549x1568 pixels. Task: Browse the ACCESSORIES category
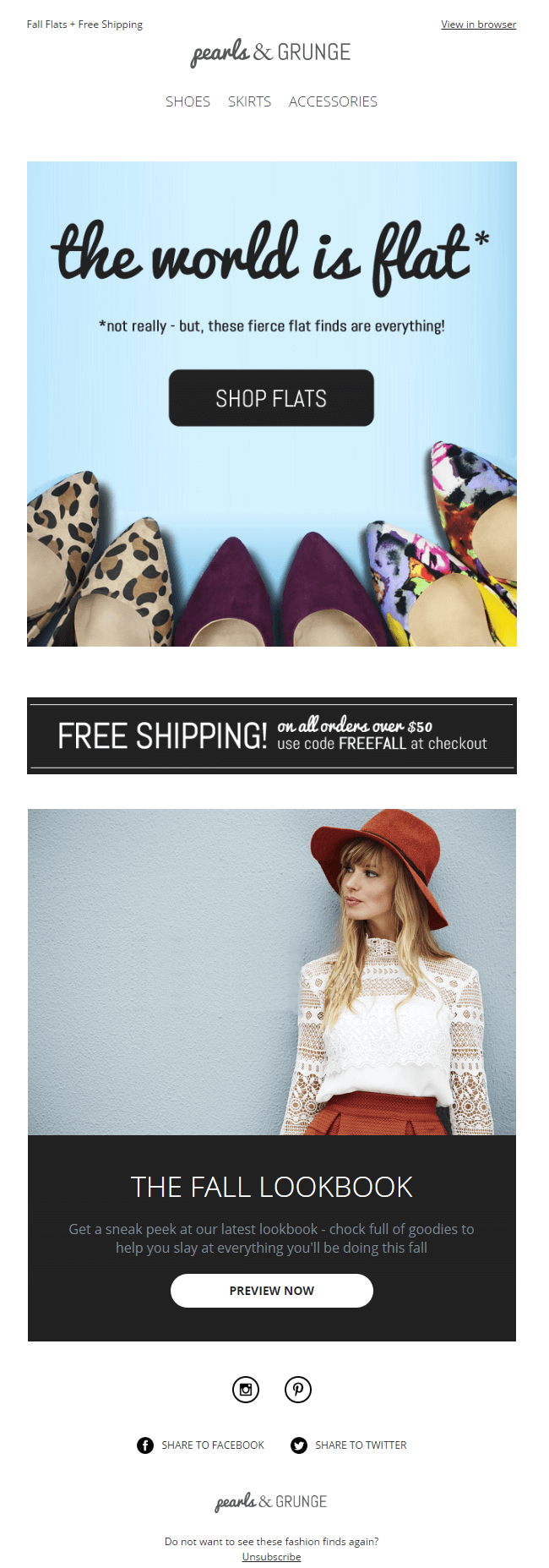click(333, 101)
